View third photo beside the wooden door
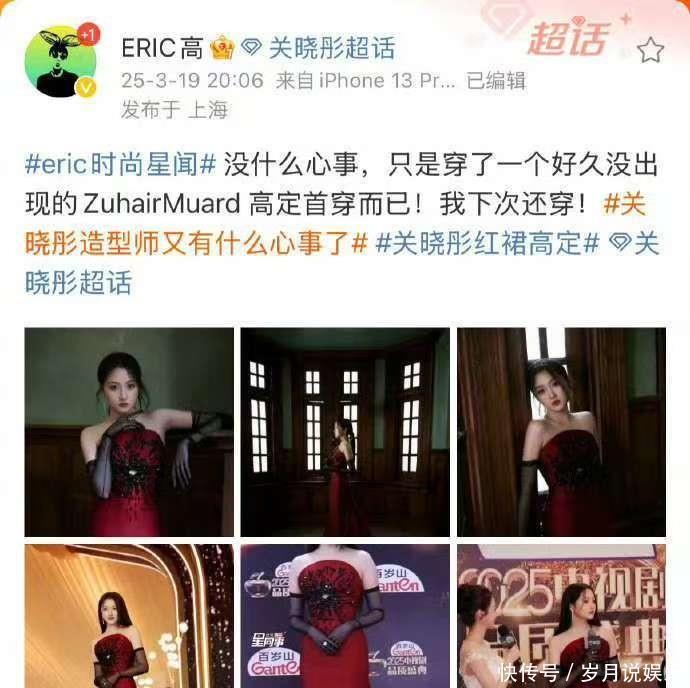 click(x=561, y=432)
